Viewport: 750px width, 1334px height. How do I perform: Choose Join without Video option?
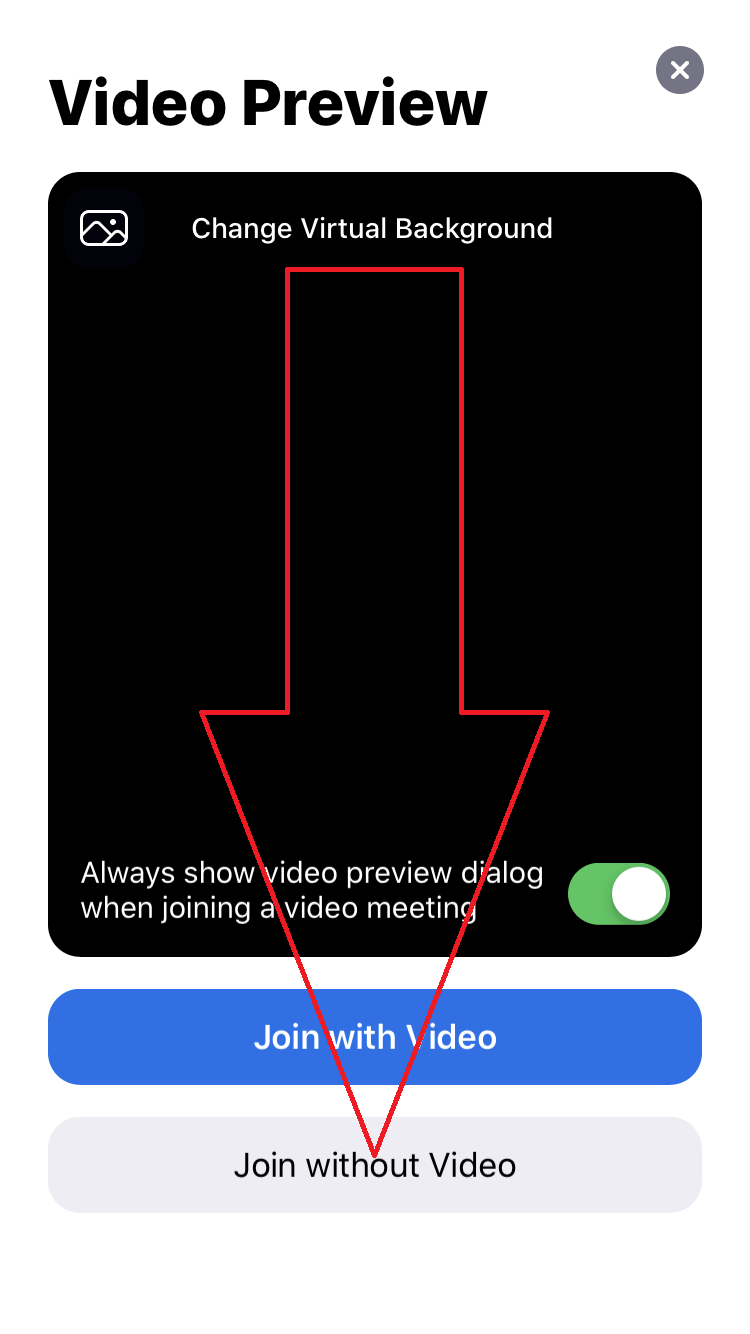[x=375, y=1164]
